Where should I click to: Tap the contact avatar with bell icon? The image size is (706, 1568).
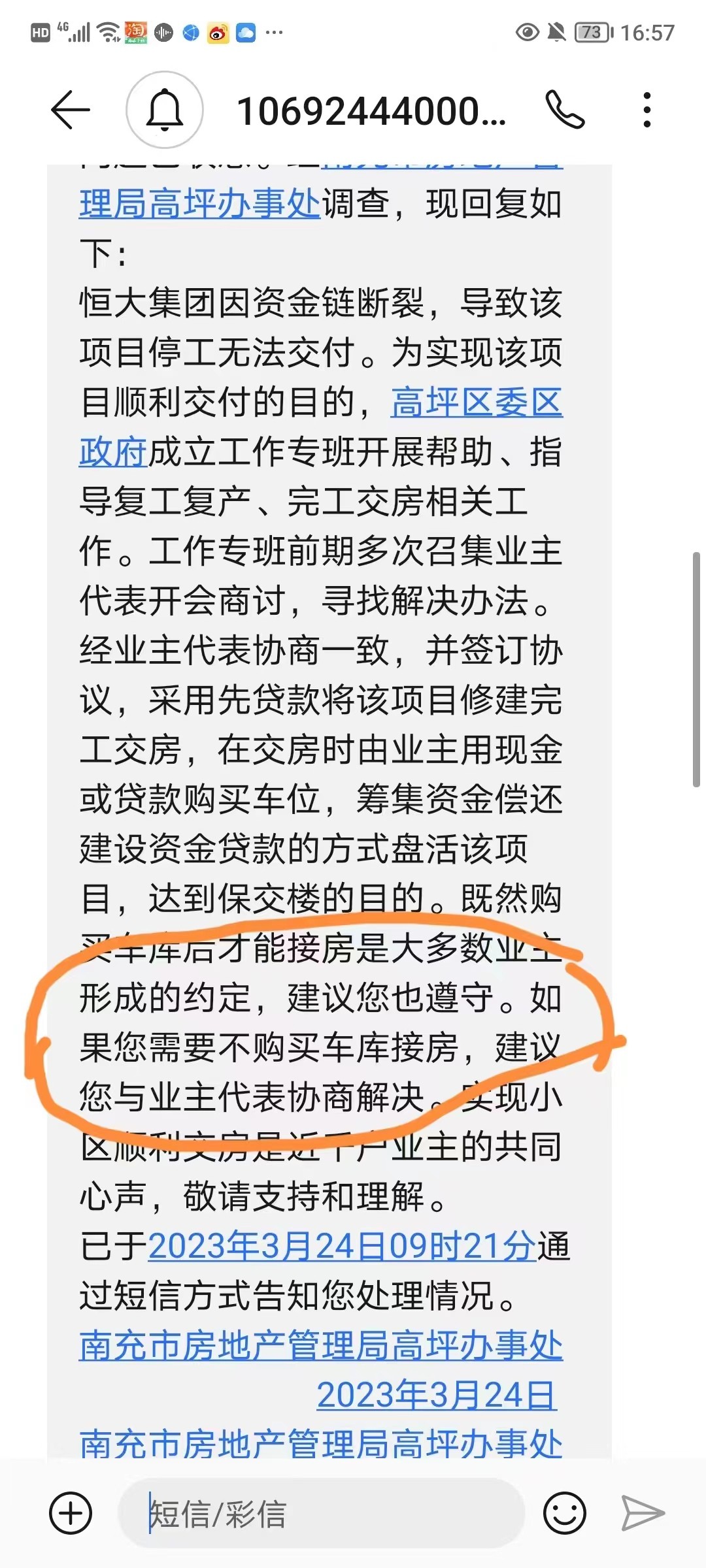pos(165,110)
